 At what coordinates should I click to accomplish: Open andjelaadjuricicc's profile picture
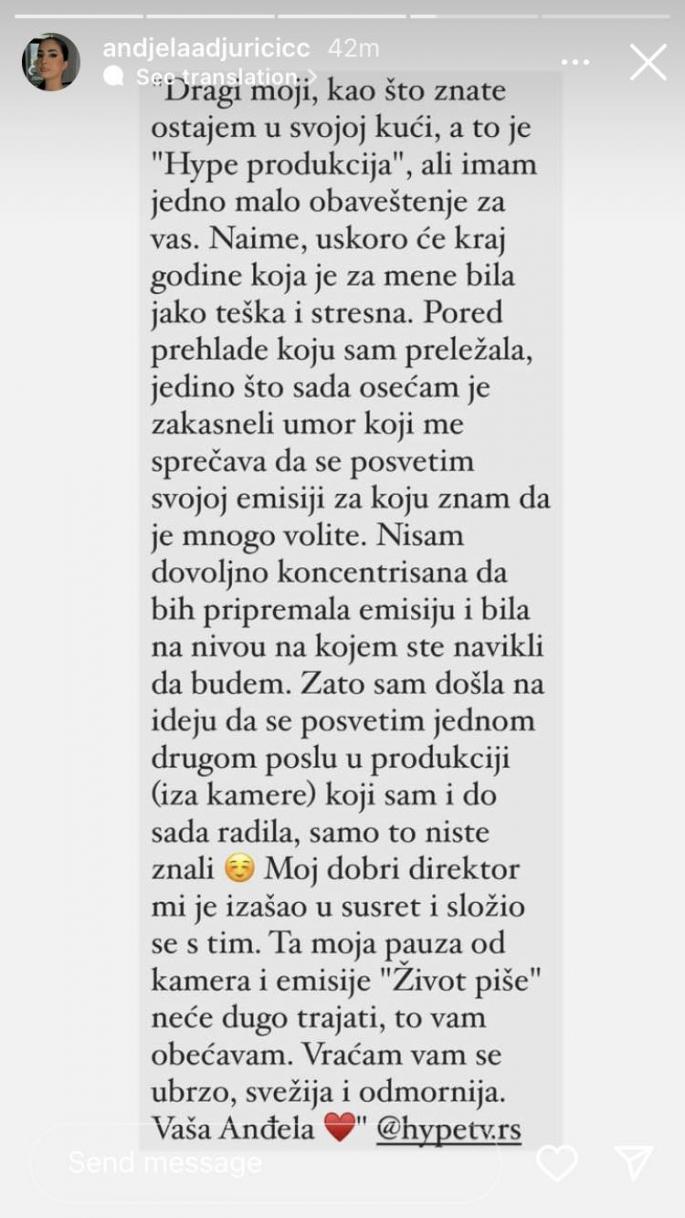(51, 62)
